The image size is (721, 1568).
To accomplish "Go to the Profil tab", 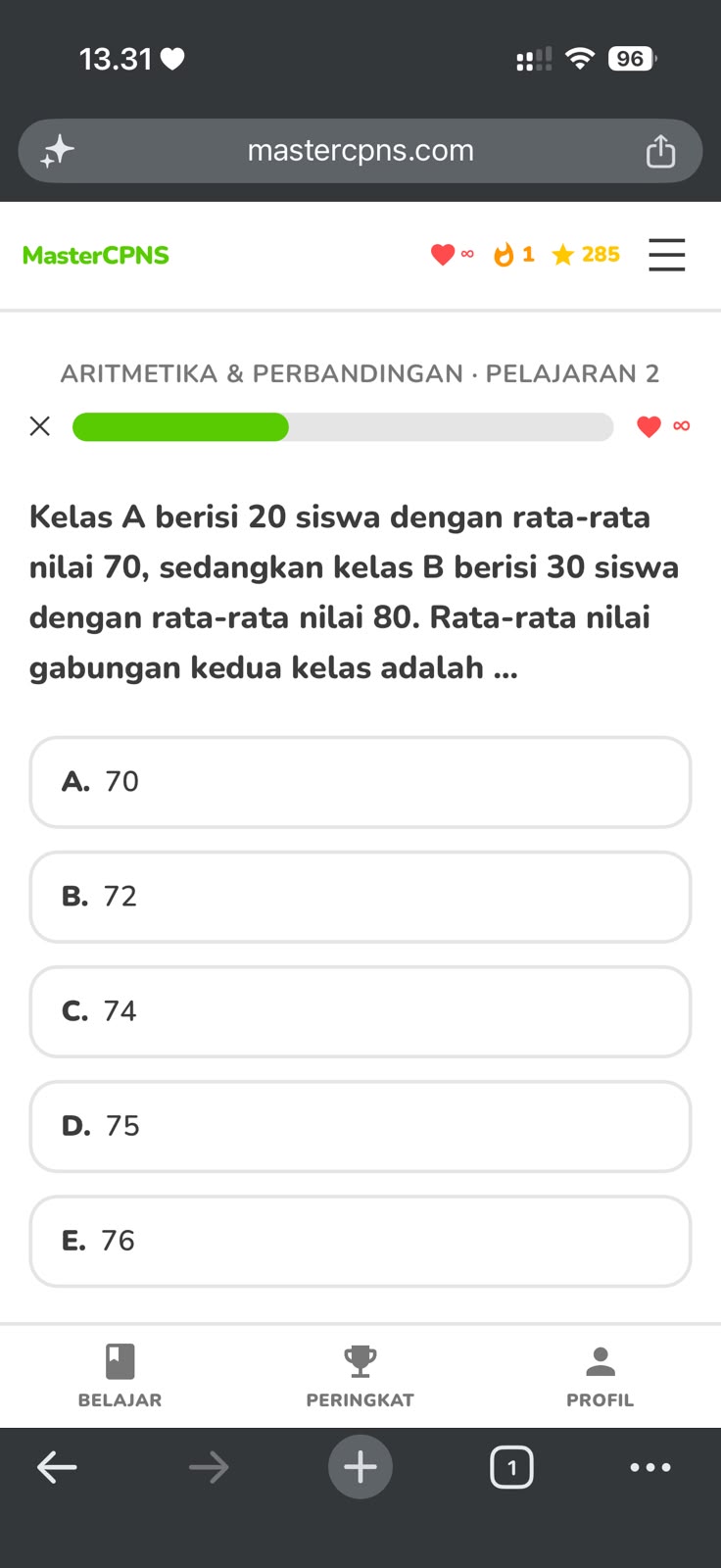I will 600,1376.
